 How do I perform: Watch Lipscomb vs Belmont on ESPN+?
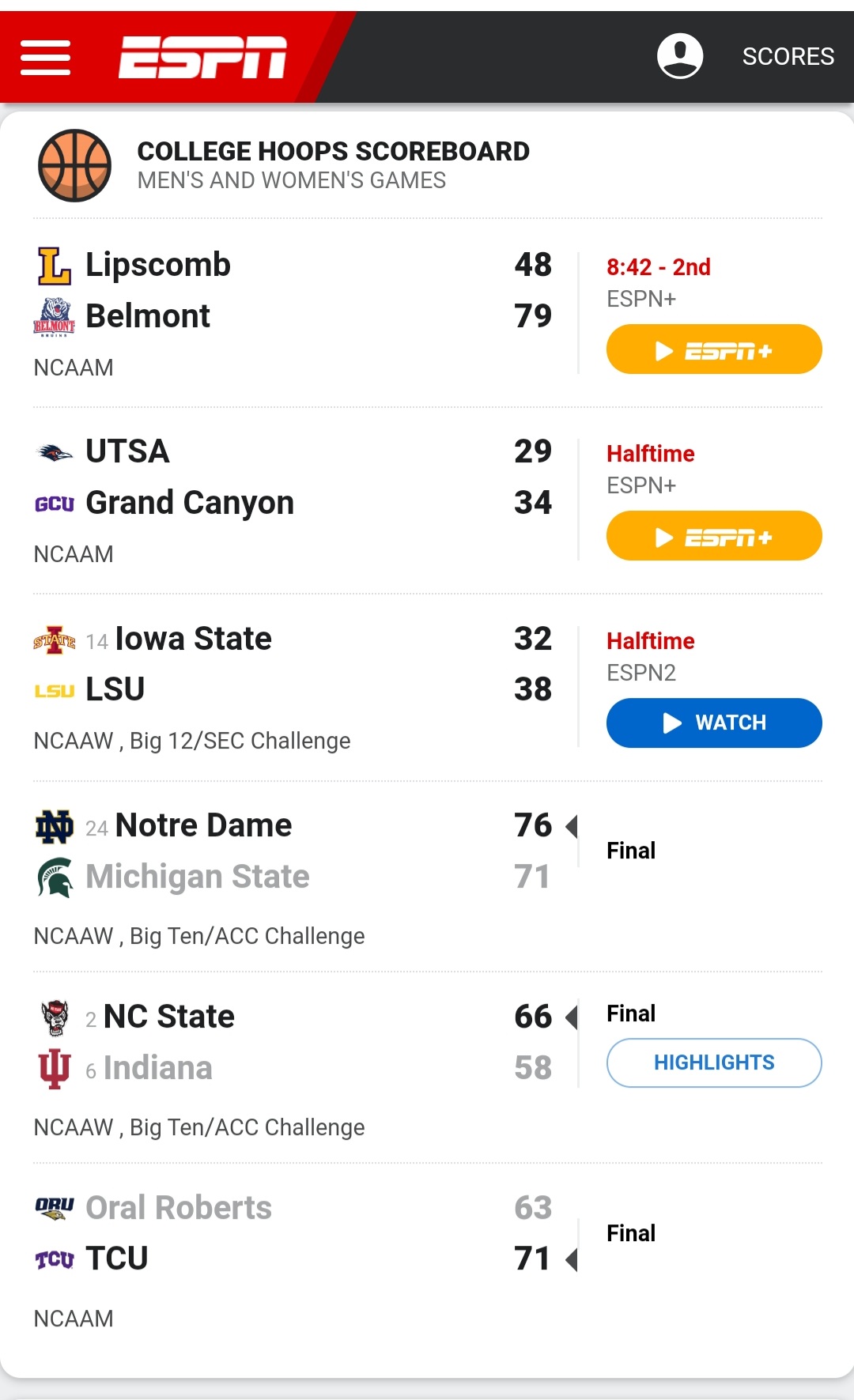[x=714, y=349]
